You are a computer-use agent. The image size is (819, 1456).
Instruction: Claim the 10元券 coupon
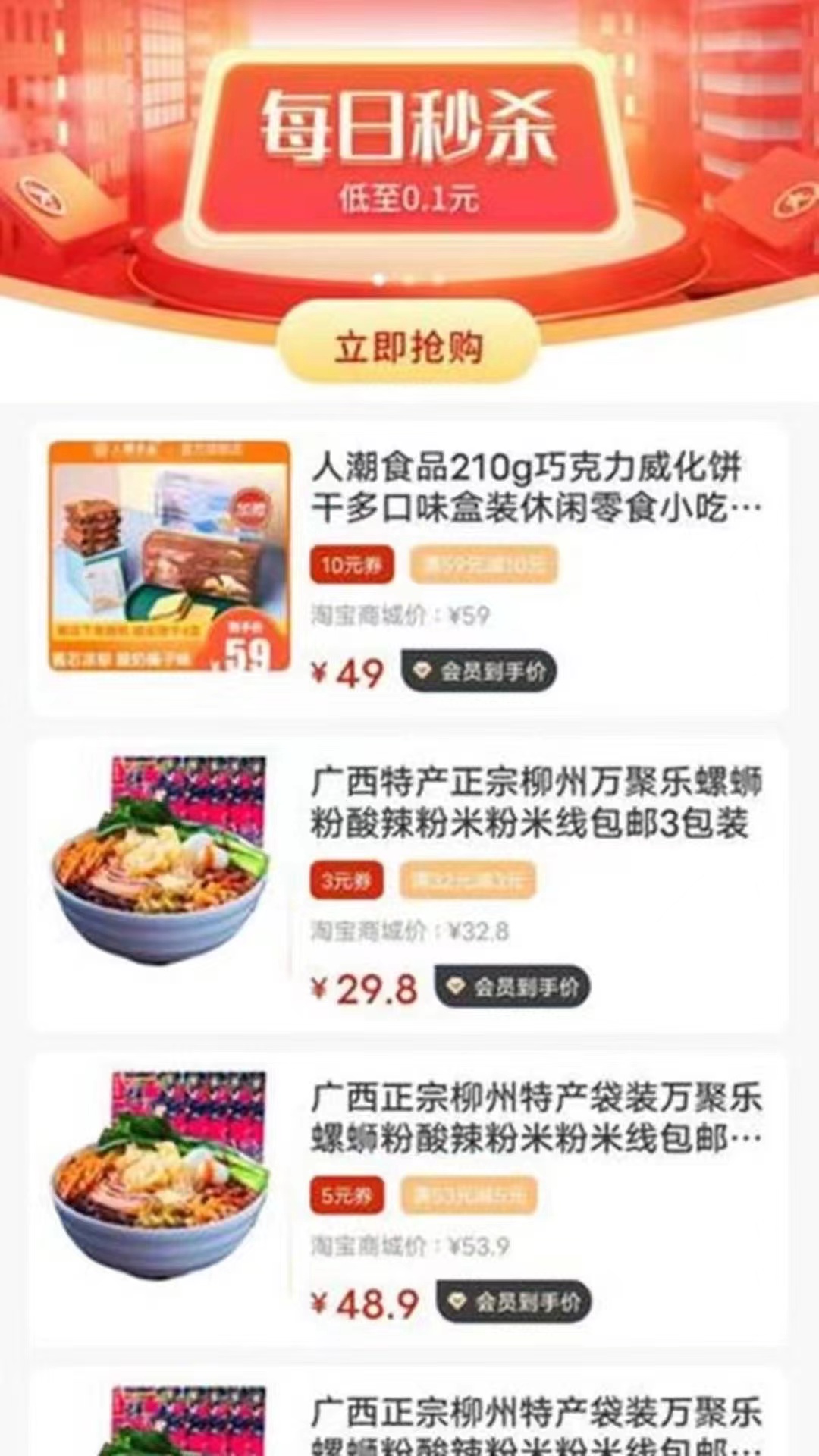(351, 564)
